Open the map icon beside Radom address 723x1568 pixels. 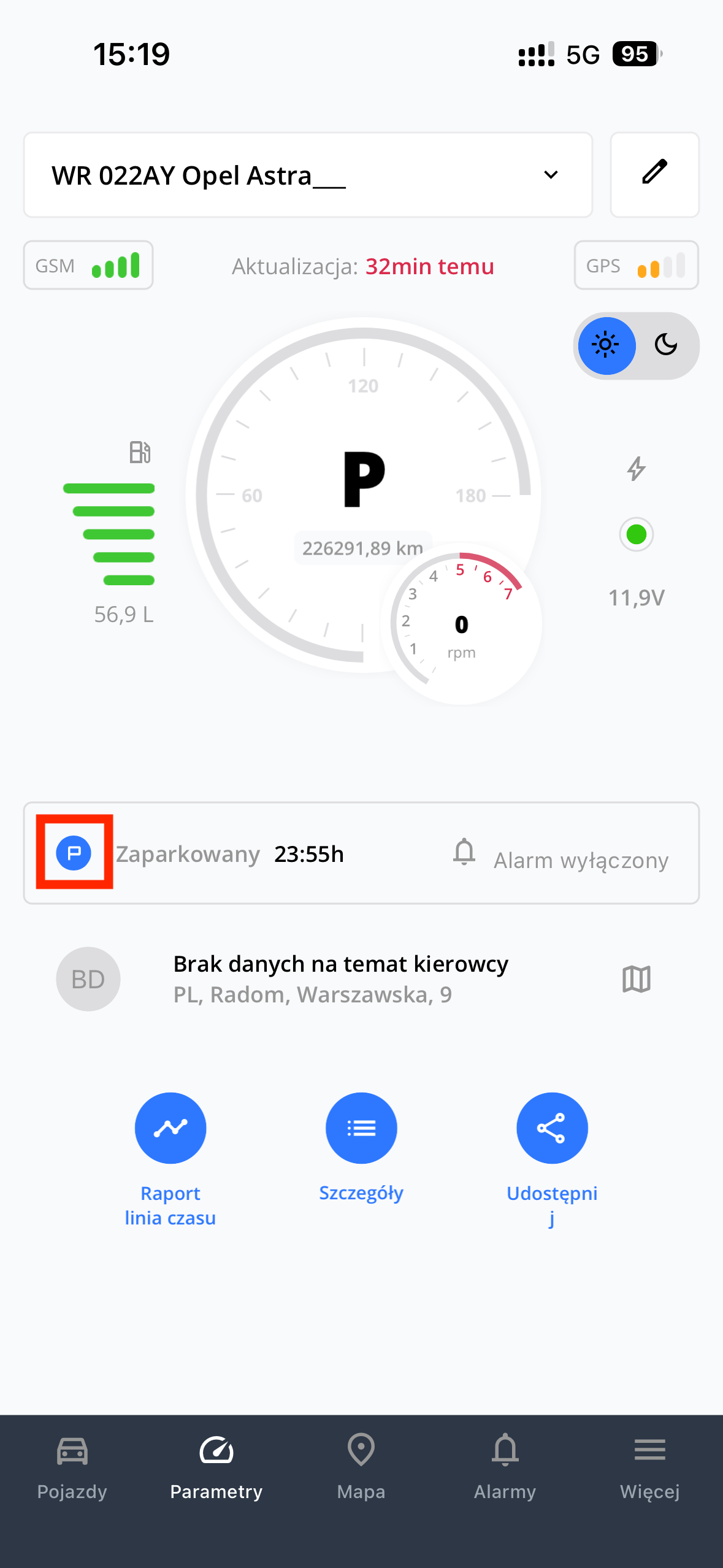[636, 979]
